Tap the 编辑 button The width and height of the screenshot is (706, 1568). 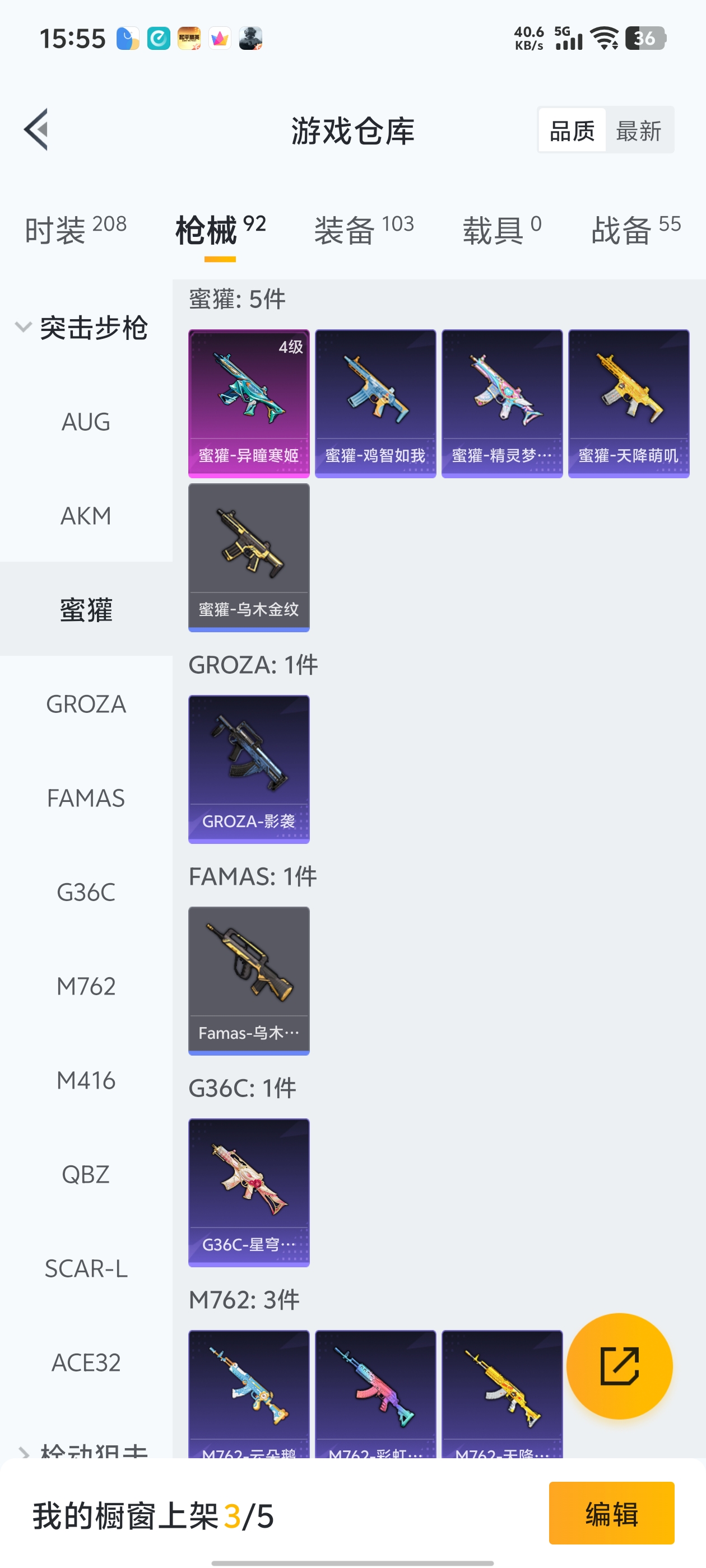coord(611,1513)
